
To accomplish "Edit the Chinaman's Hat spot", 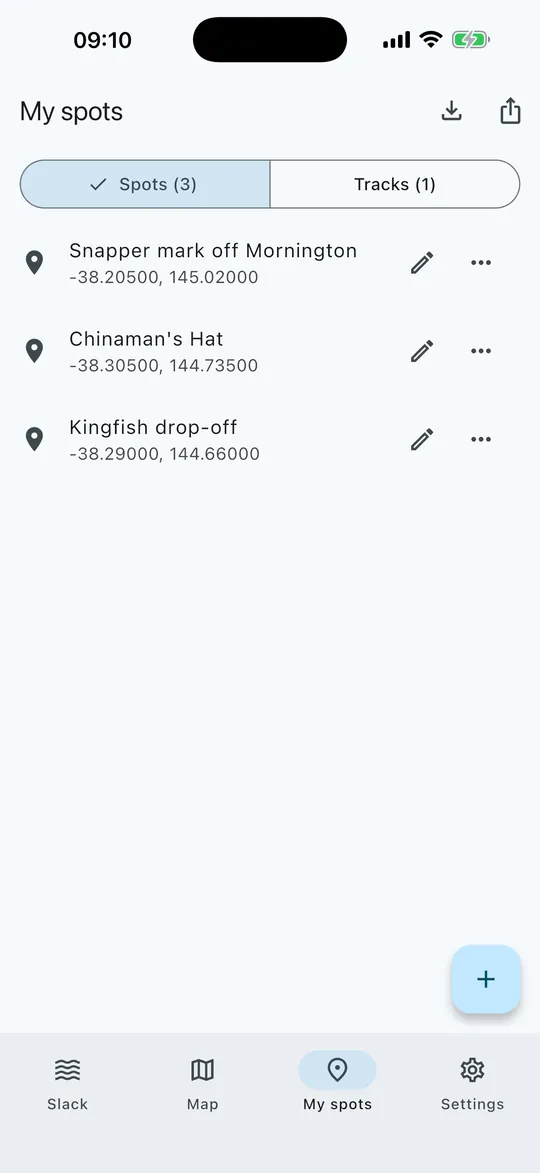I will point(422,351).
